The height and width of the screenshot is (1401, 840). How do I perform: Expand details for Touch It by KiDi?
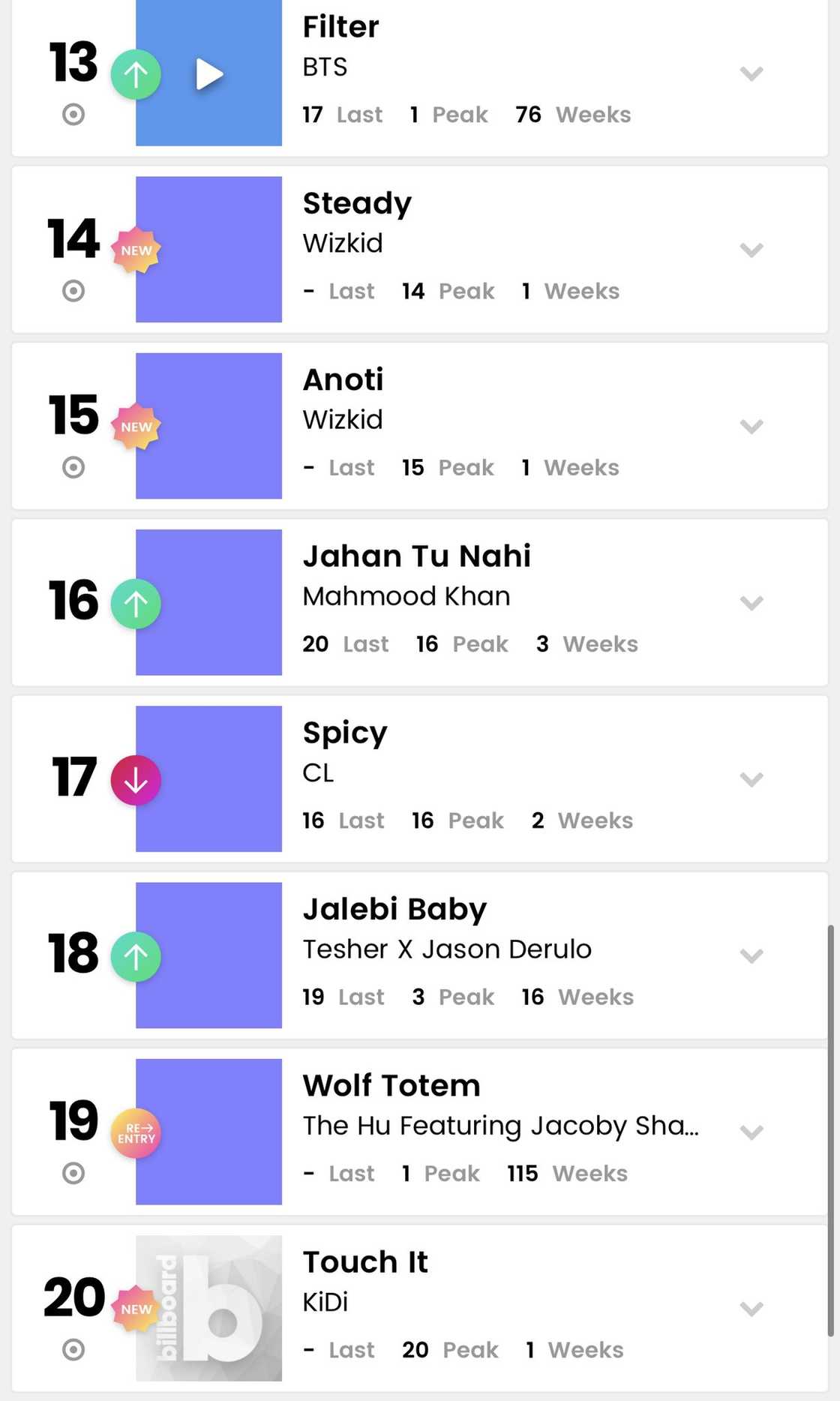751,1309
